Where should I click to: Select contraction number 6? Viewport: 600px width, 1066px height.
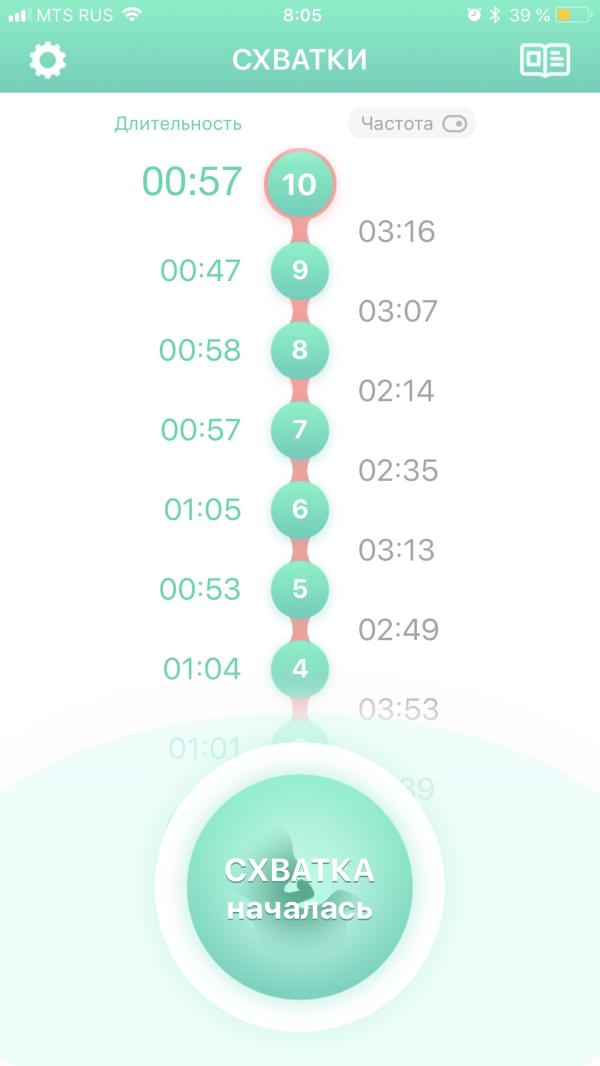[x=300, y=509]
